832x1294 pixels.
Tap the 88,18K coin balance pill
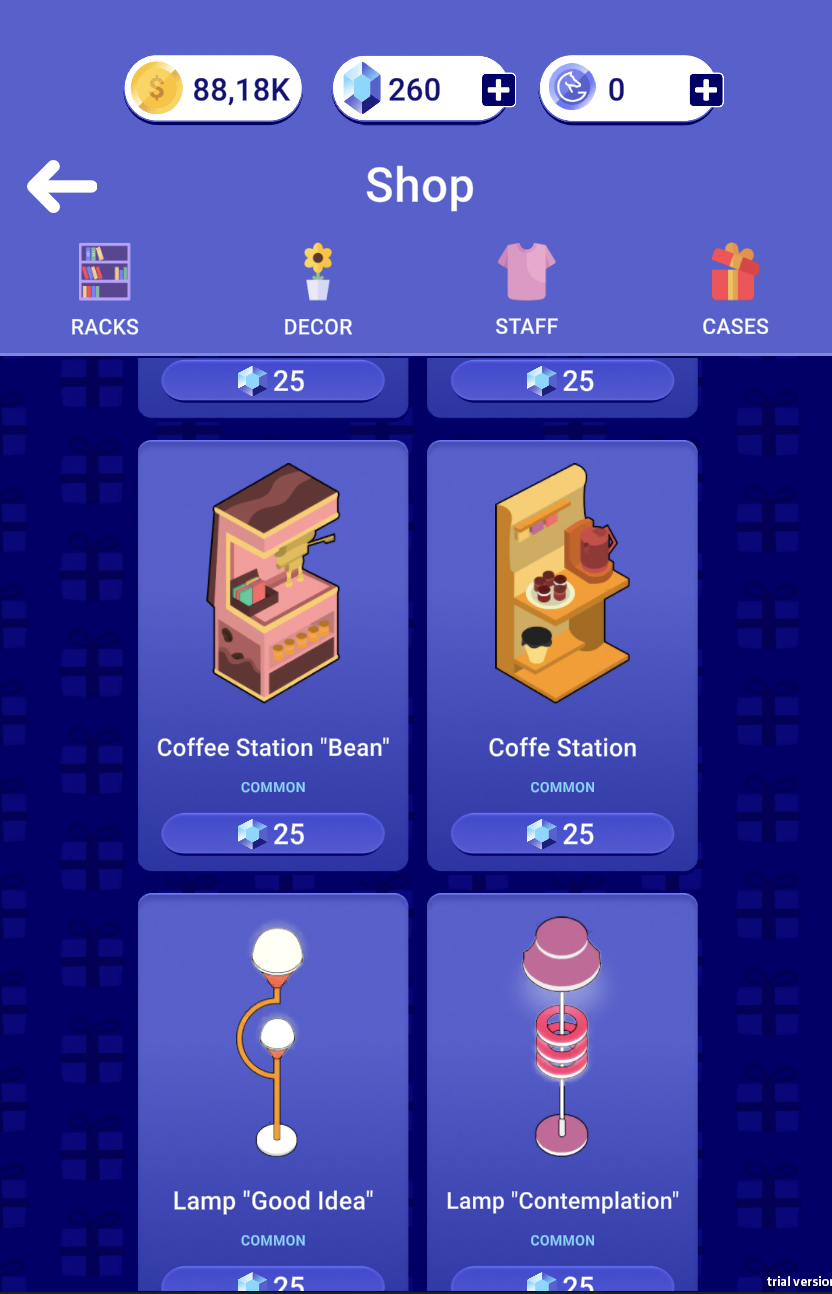pos(213,88)
